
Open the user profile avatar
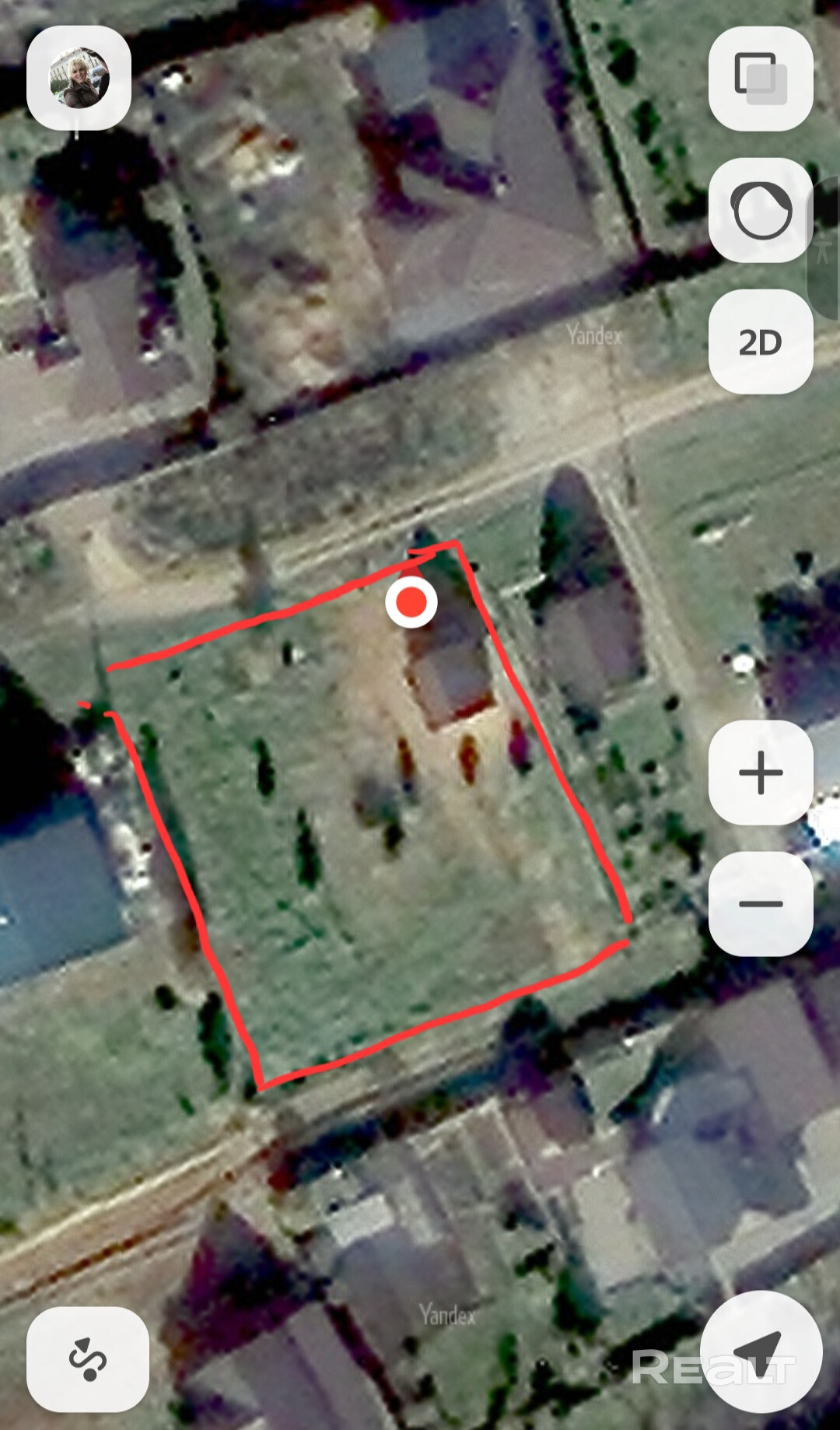pyautogui.click(x=79, y=78)
